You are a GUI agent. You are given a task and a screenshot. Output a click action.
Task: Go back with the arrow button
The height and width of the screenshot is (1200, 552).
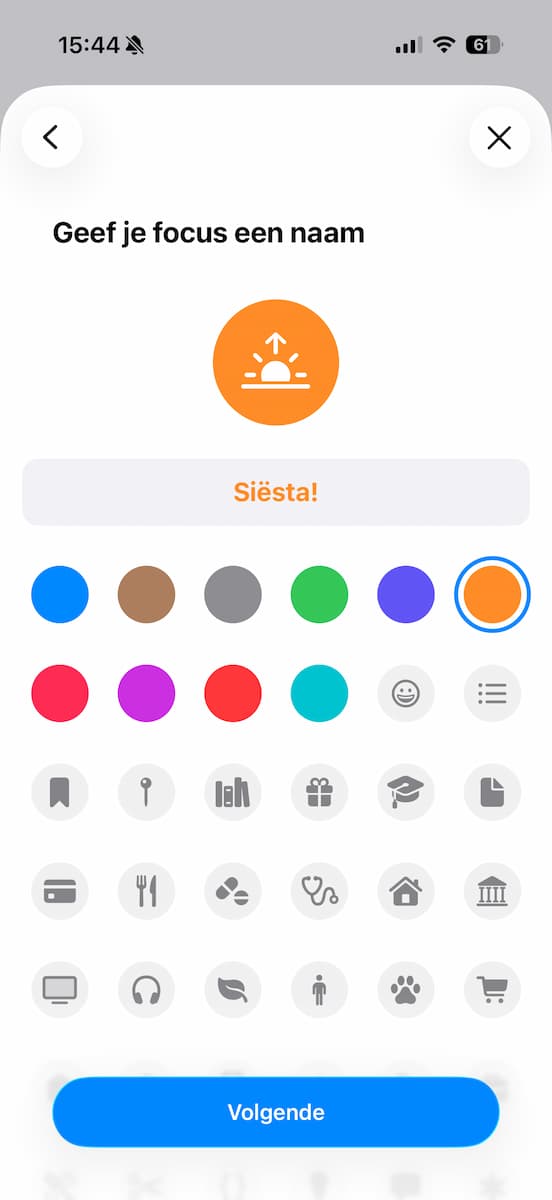tap(51, 137)
